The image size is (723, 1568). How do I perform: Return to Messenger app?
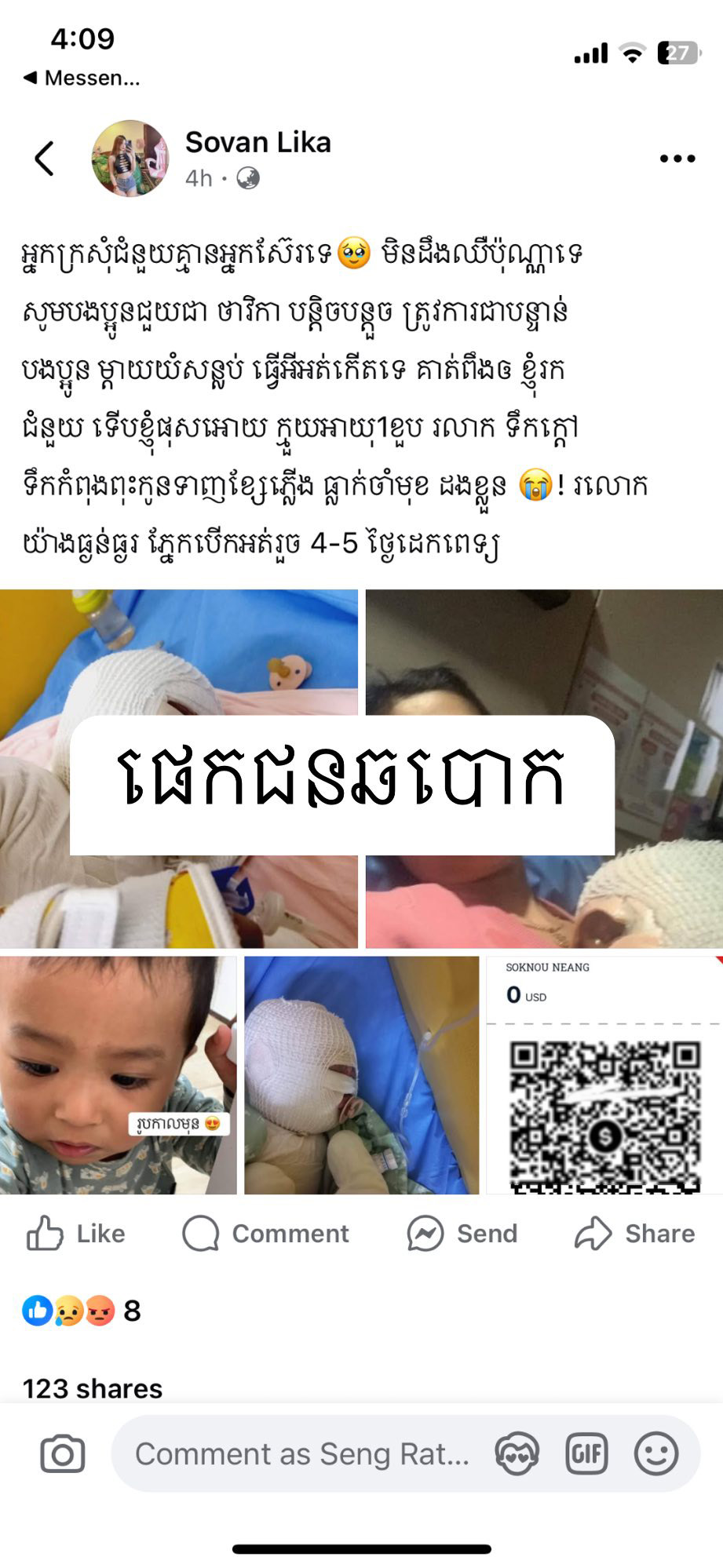pyautogui.click(x=82, y=78)
